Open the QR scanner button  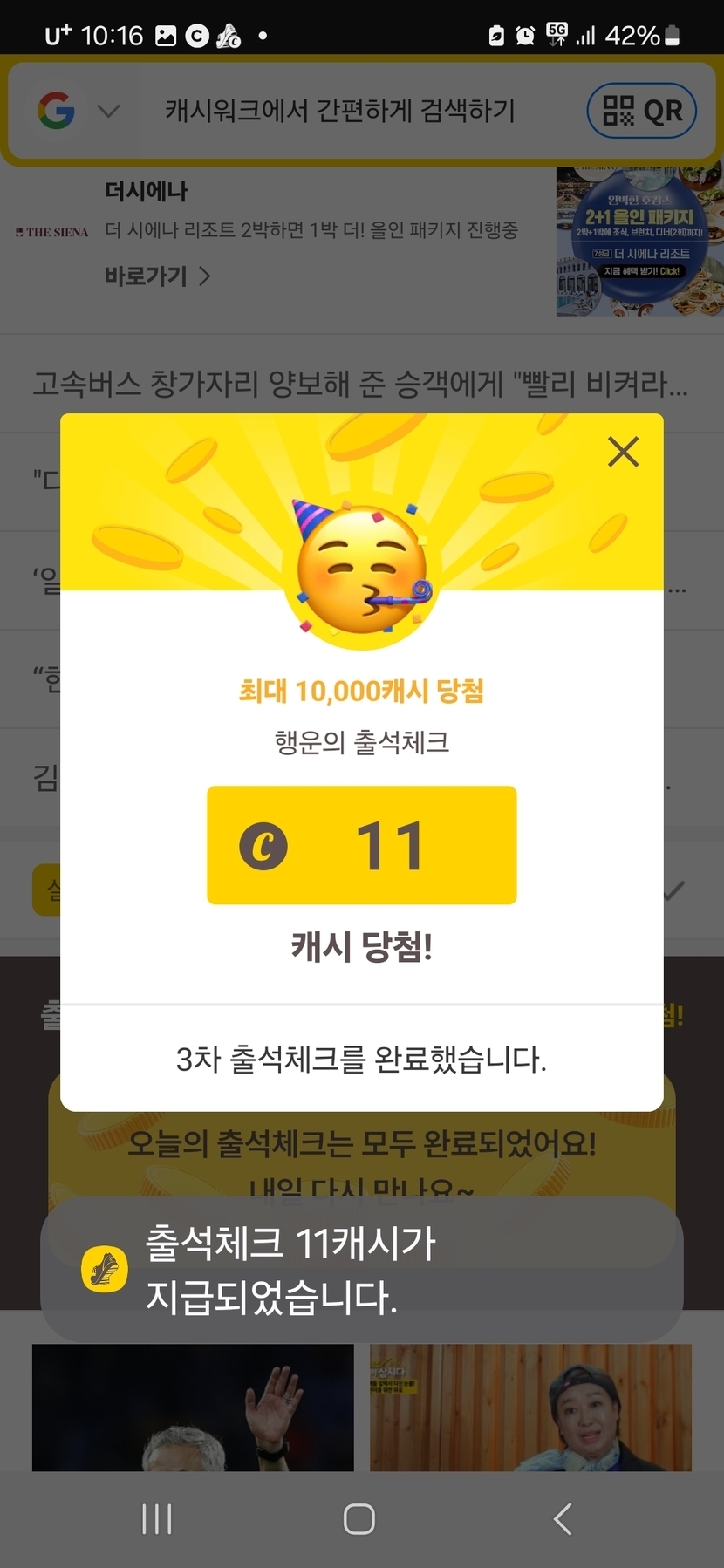pos(642,111)
